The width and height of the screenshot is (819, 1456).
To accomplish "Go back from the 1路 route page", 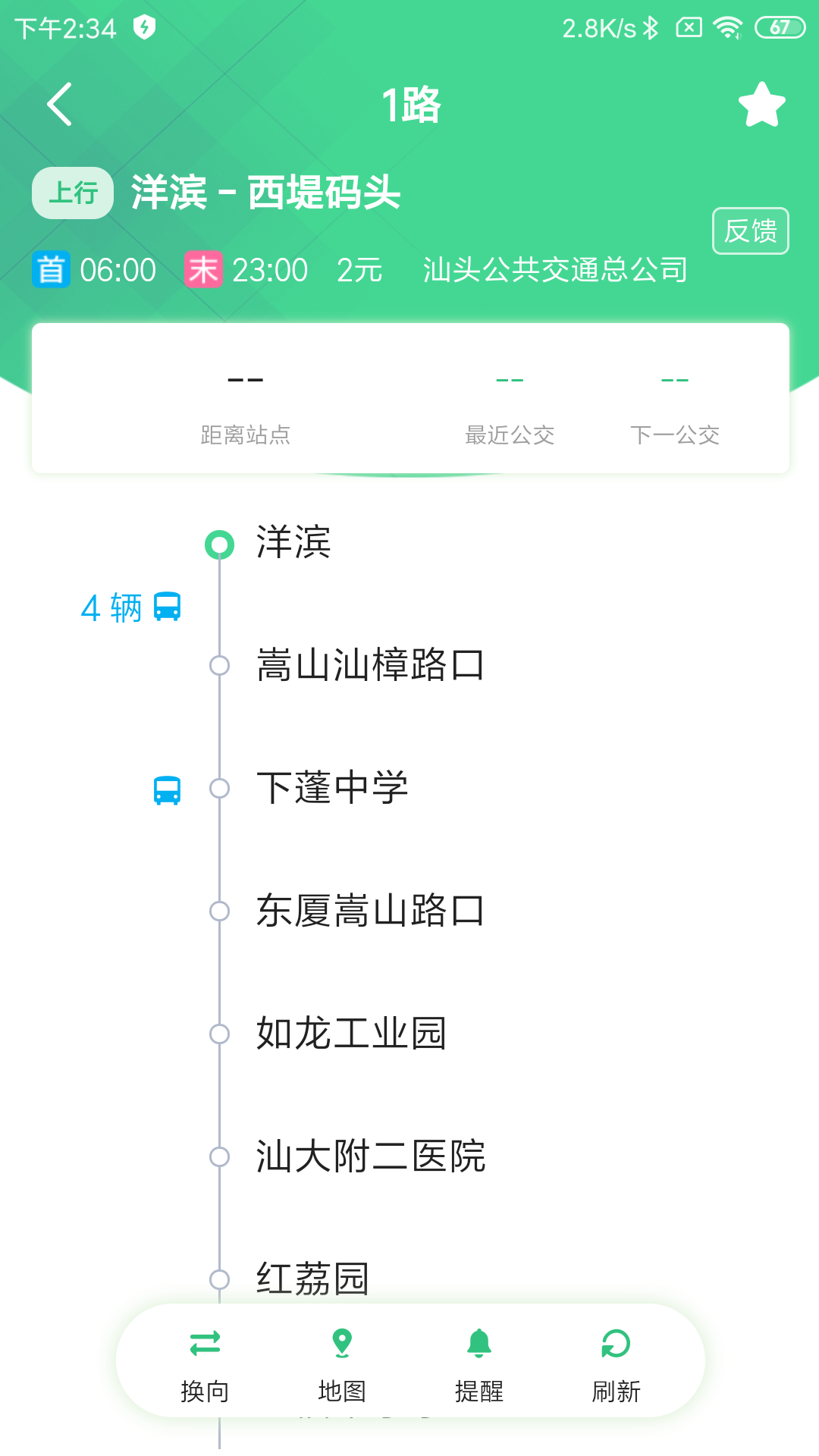I will click(59, 104).
